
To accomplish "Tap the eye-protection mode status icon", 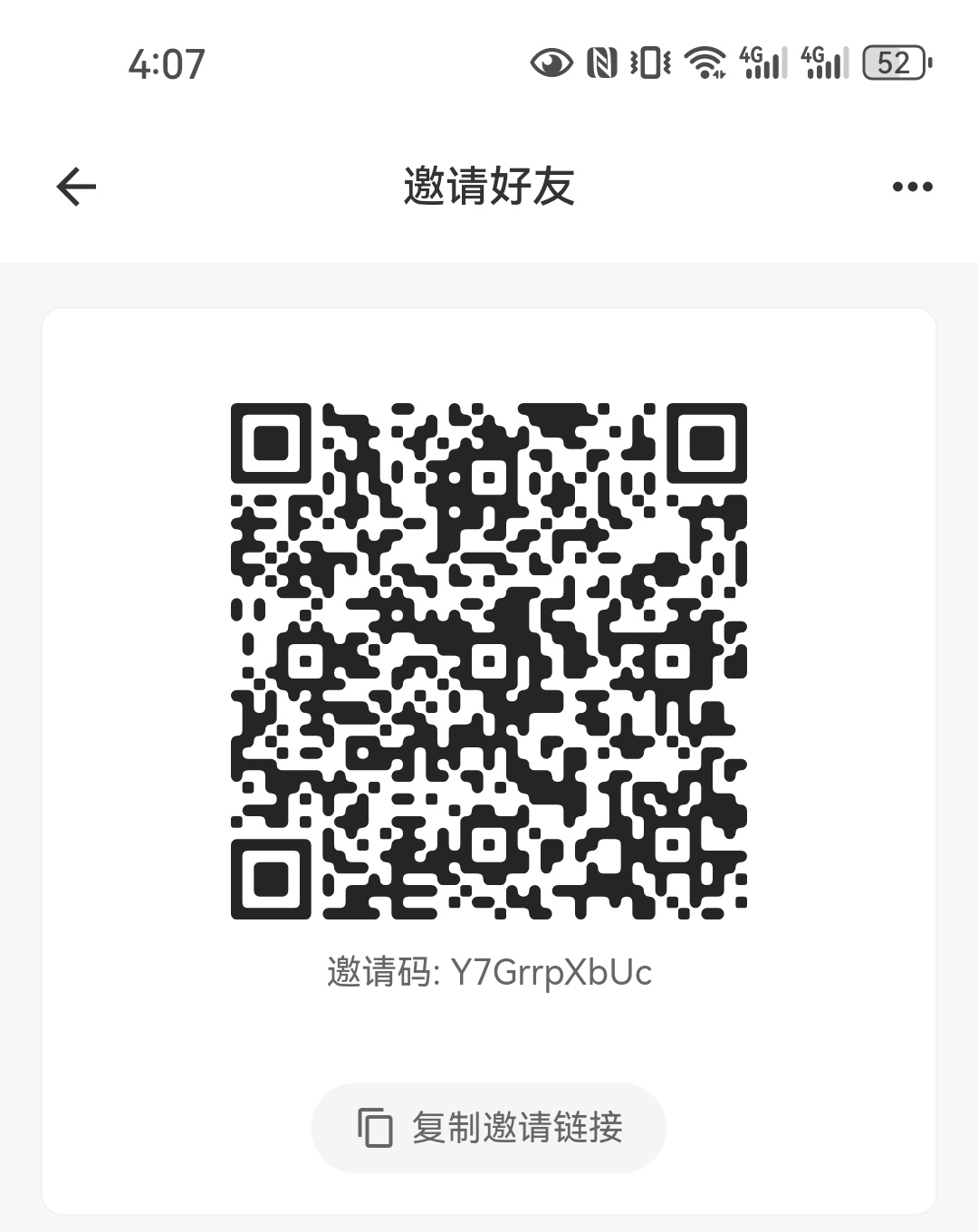I will point(551,62).
